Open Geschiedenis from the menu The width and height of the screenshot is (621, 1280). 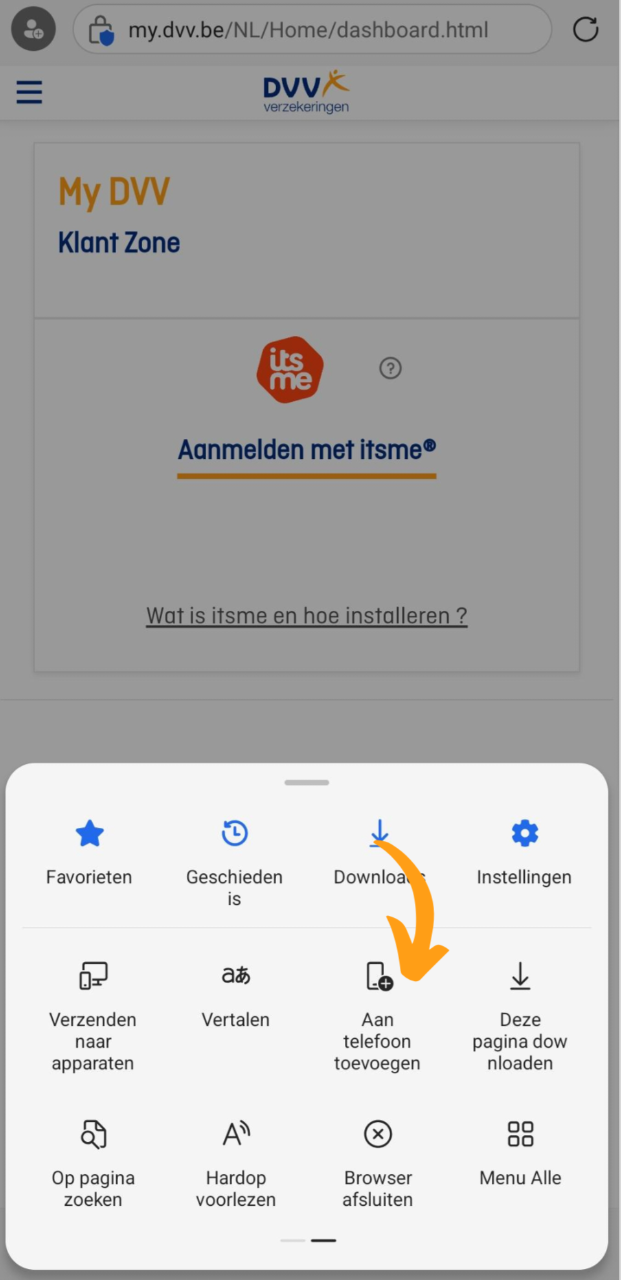(234, 858)
